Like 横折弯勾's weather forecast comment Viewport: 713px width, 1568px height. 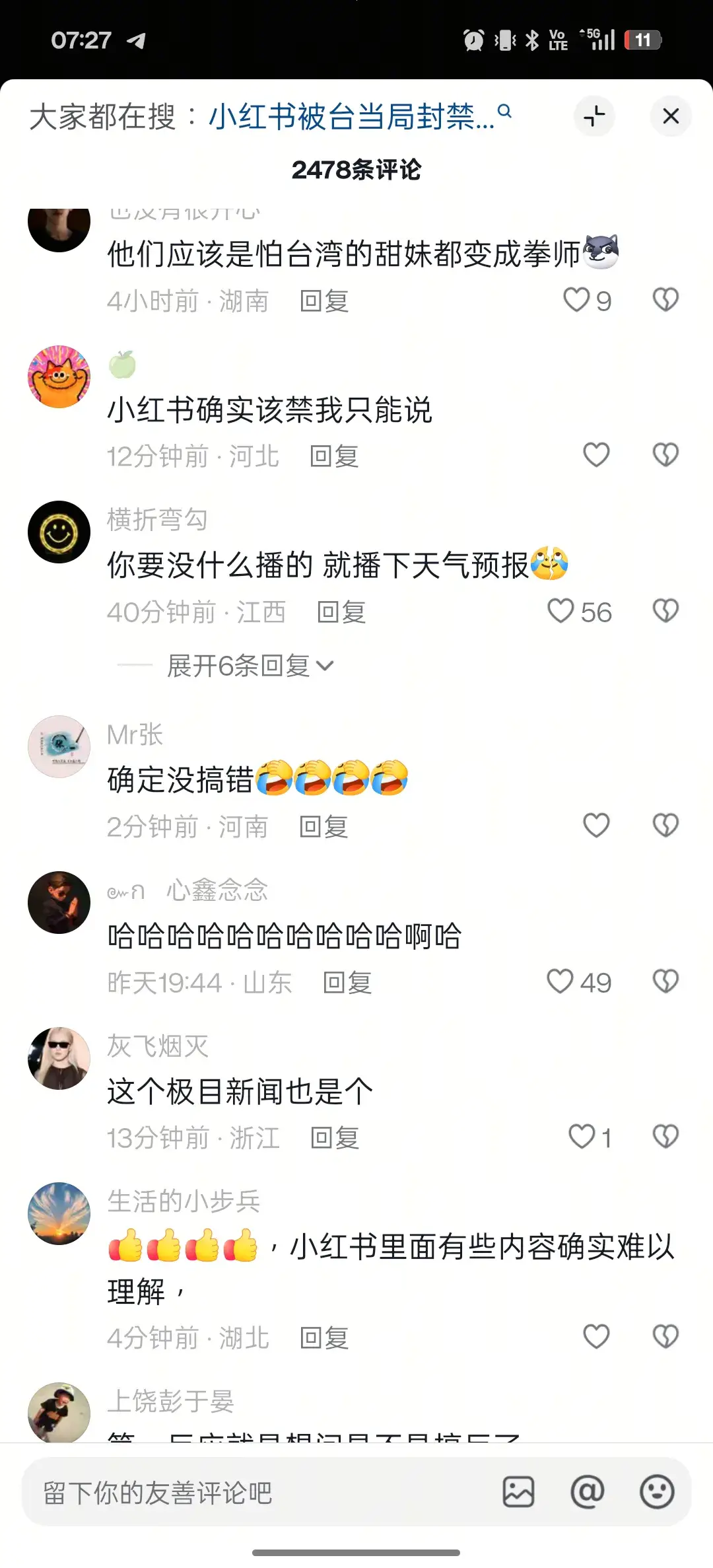coord(561,612)
